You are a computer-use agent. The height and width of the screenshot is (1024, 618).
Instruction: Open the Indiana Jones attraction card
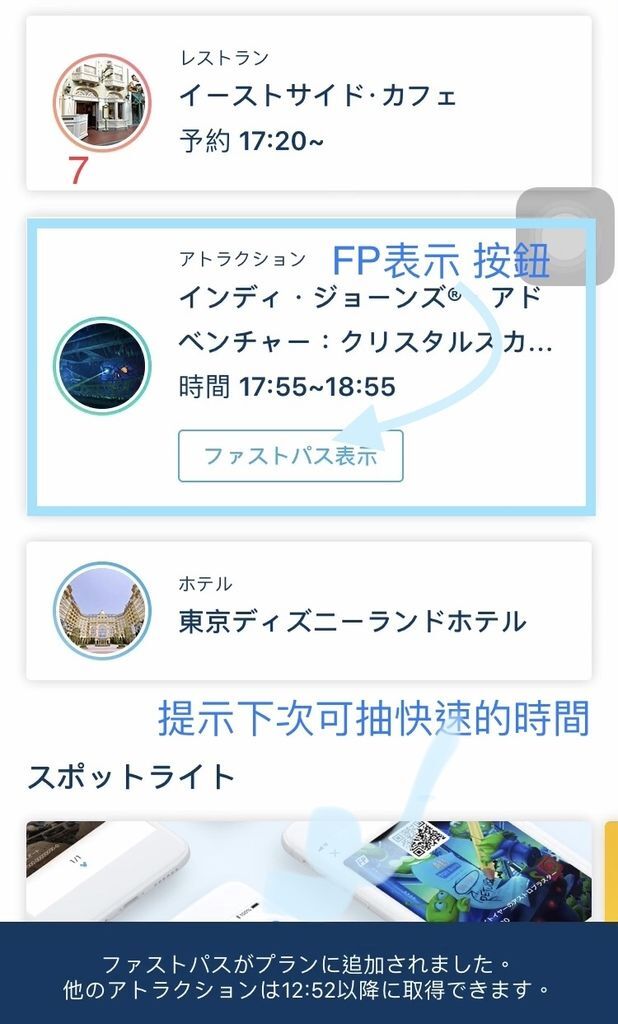[x=311, y=367]
